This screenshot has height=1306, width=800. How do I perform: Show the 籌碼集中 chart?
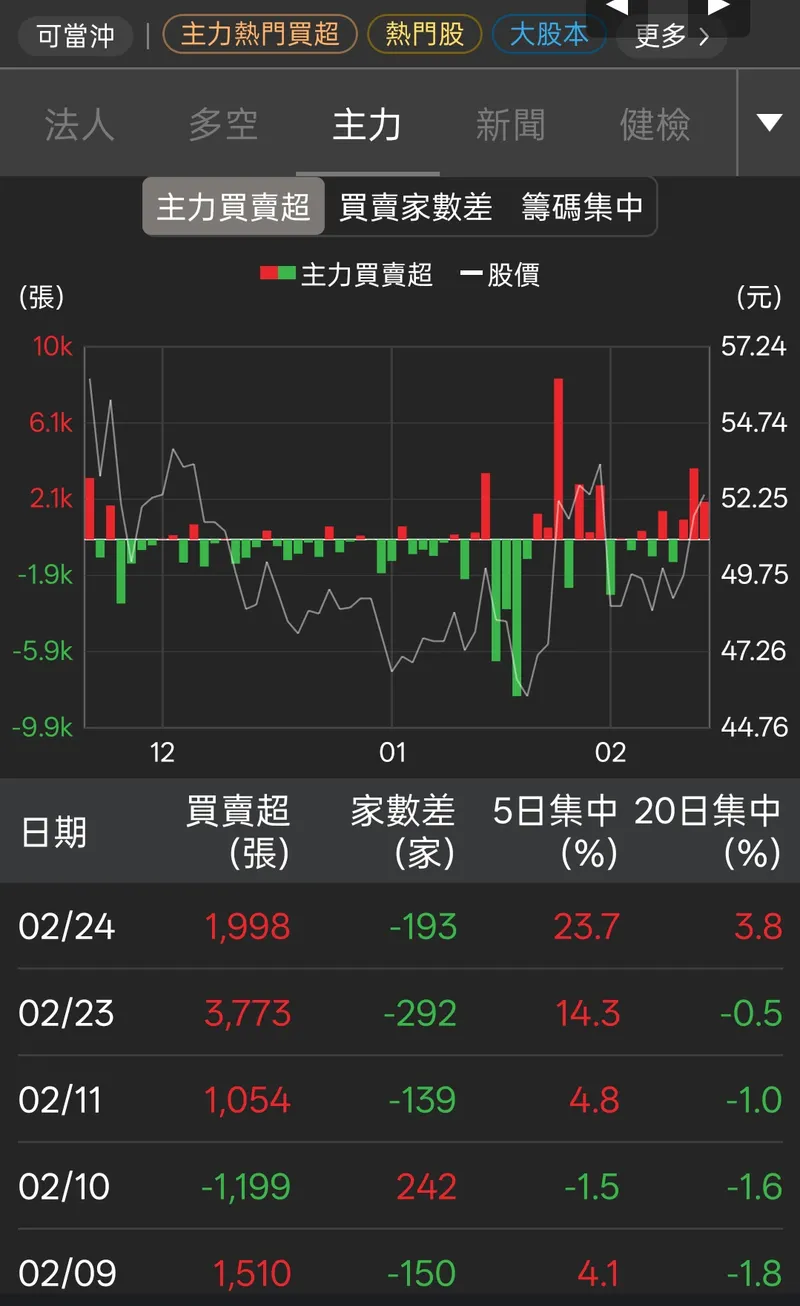coord(582,207)
